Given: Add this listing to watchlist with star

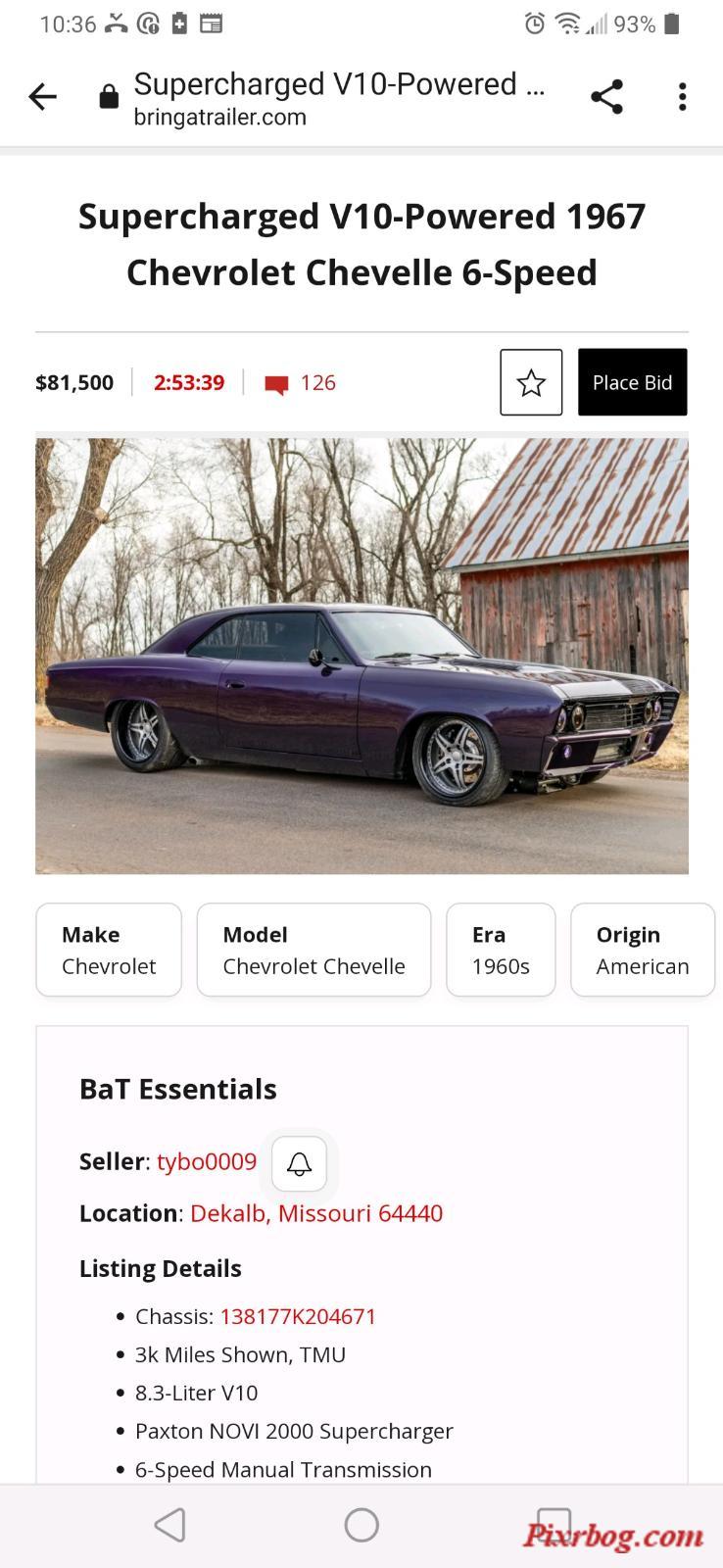Looking at the screenshot, I should 531,382.
